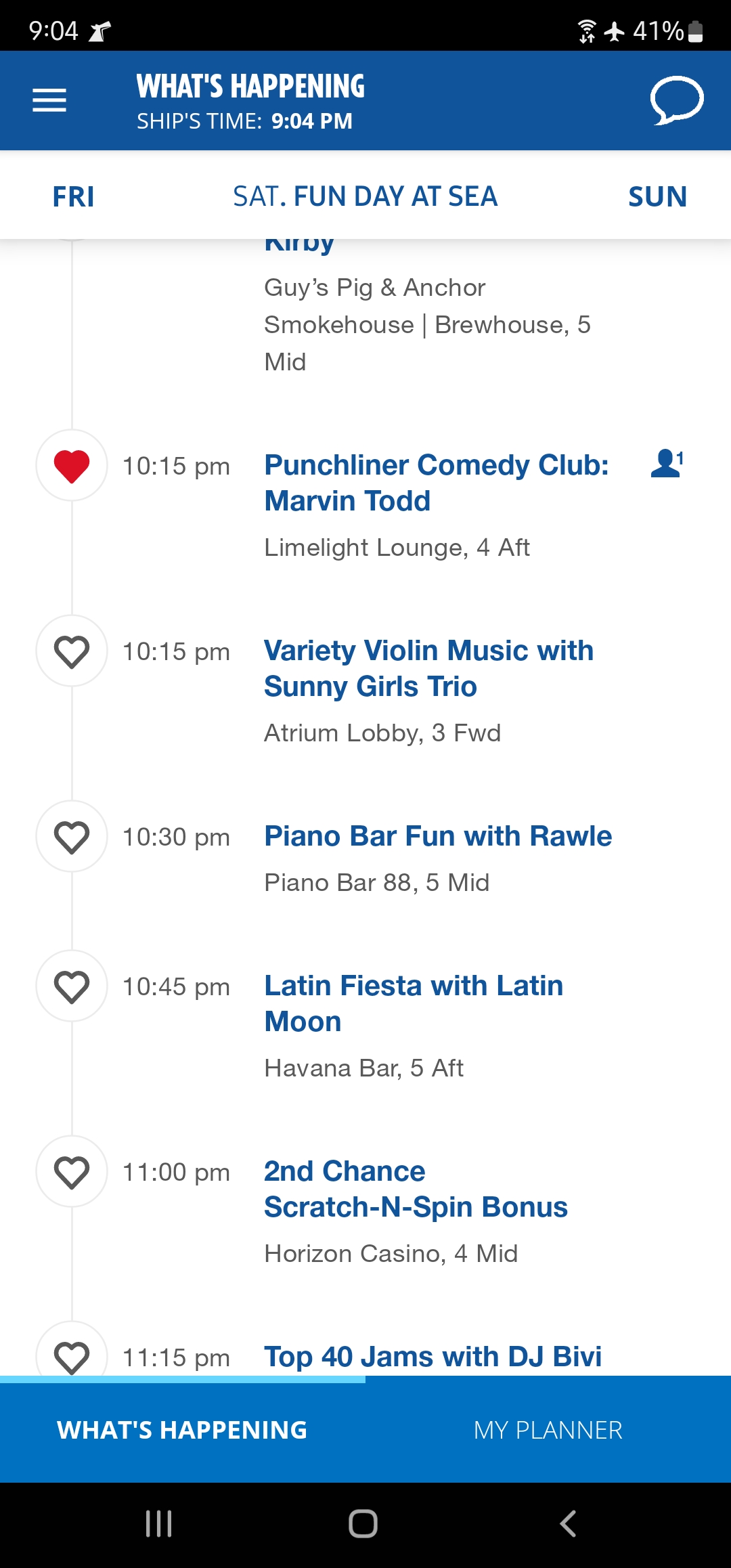
Task: Open Variety Violin Music with Sunny Girls Trio
Action: pos(428,668)
